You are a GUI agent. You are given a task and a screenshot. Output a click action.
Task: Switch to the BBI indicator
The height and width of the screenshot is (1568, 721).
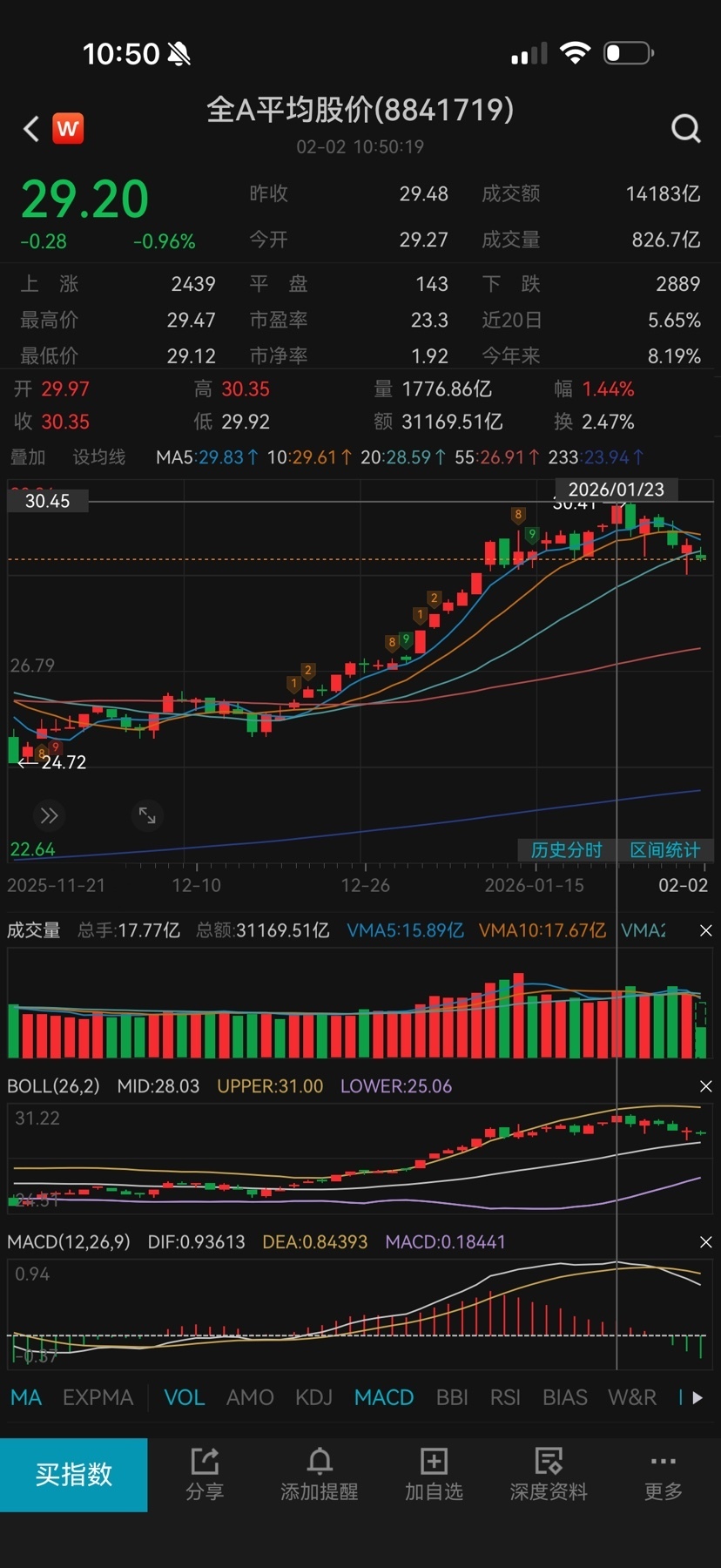coord(452,1397)
